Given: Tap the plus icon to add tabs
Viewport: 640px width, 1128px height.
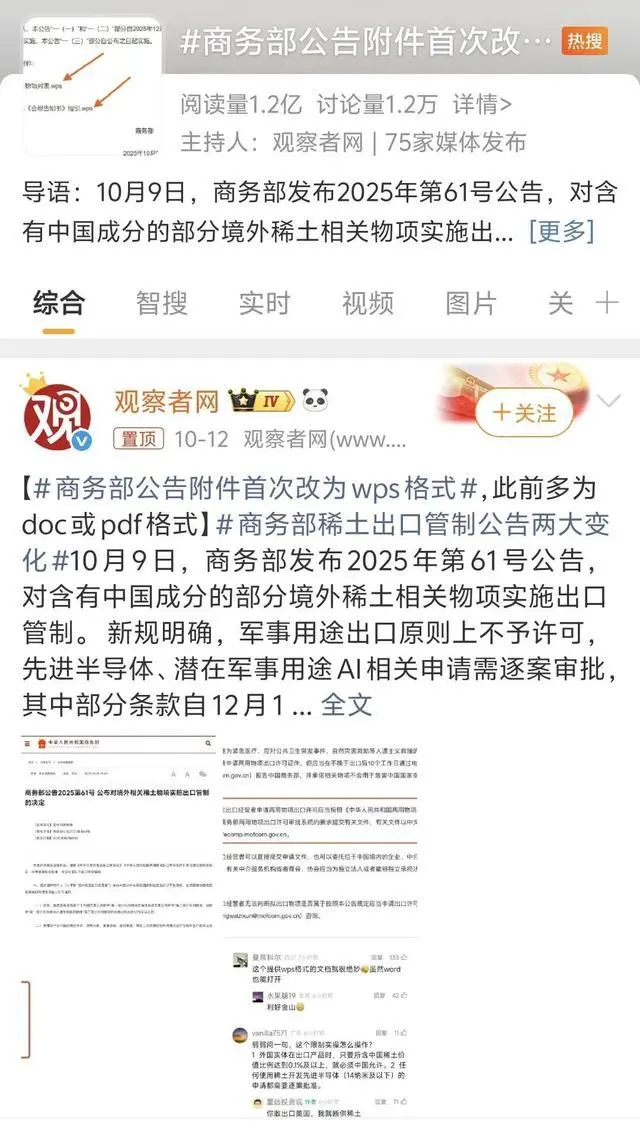Looking at the screenshot, I should [607, 302].
